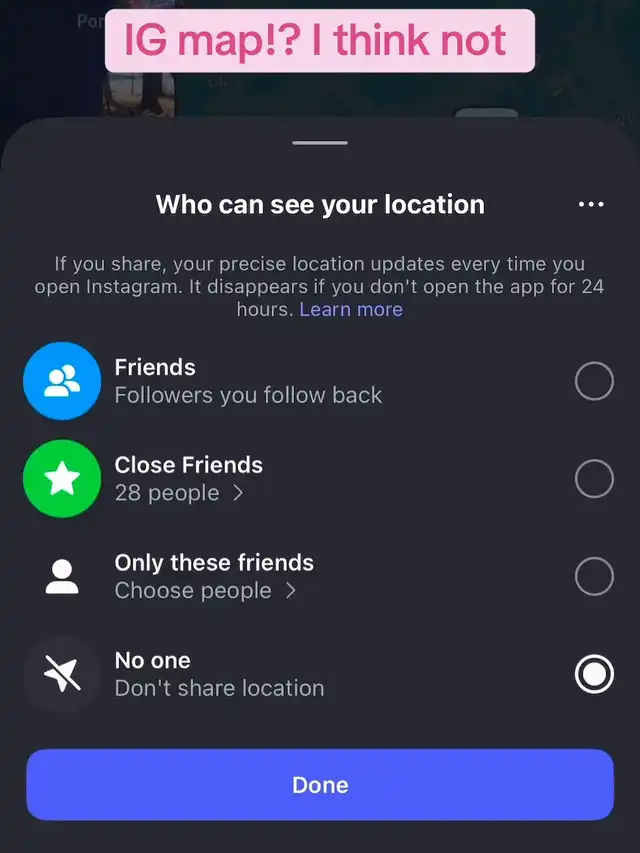Open the Learn more link

coord(351,309)
